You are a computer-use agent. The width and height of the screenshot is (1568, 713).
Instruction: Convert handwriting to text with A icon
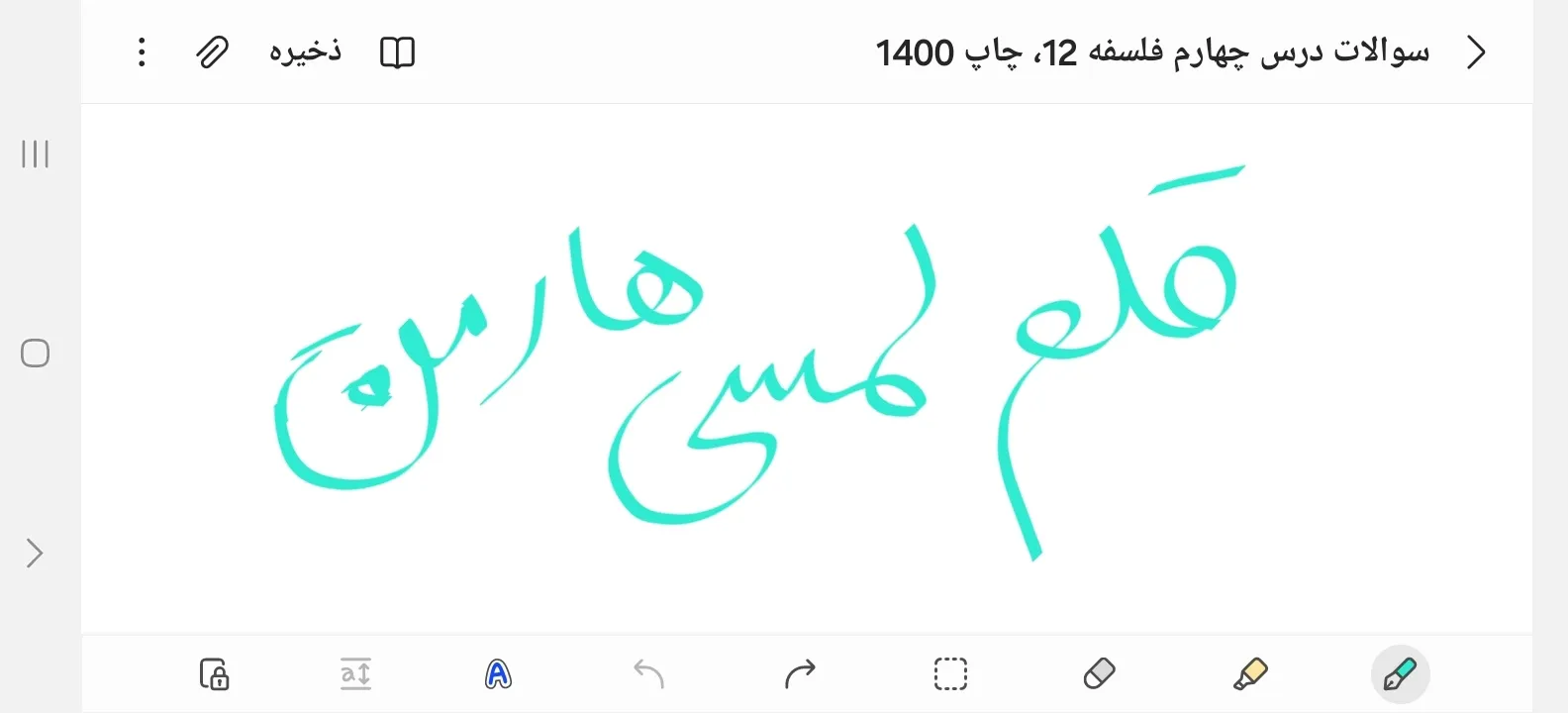pos(498,674)
